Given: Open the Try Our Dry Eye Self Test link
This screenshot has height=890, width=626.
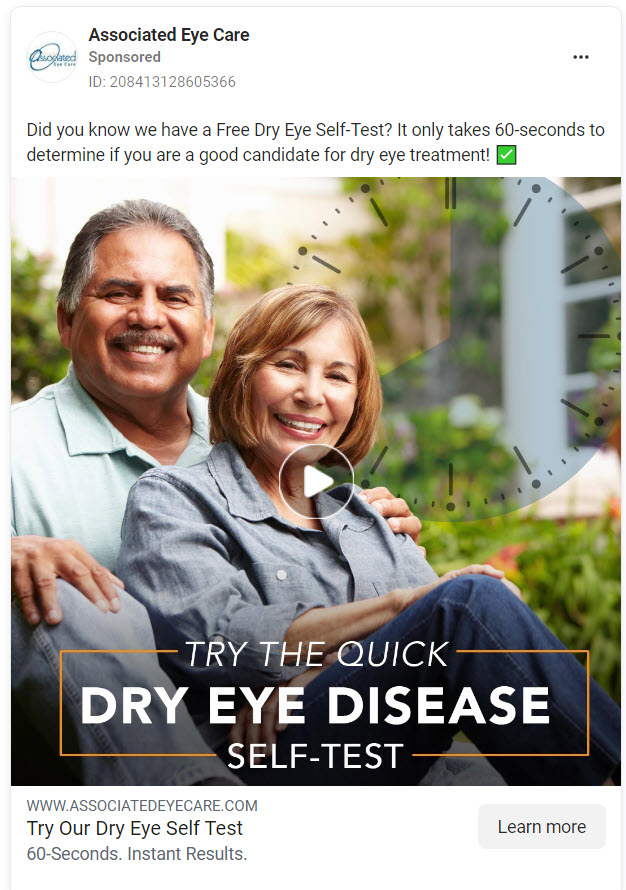Looking at the screenshot, I should (x=135, y=828).
